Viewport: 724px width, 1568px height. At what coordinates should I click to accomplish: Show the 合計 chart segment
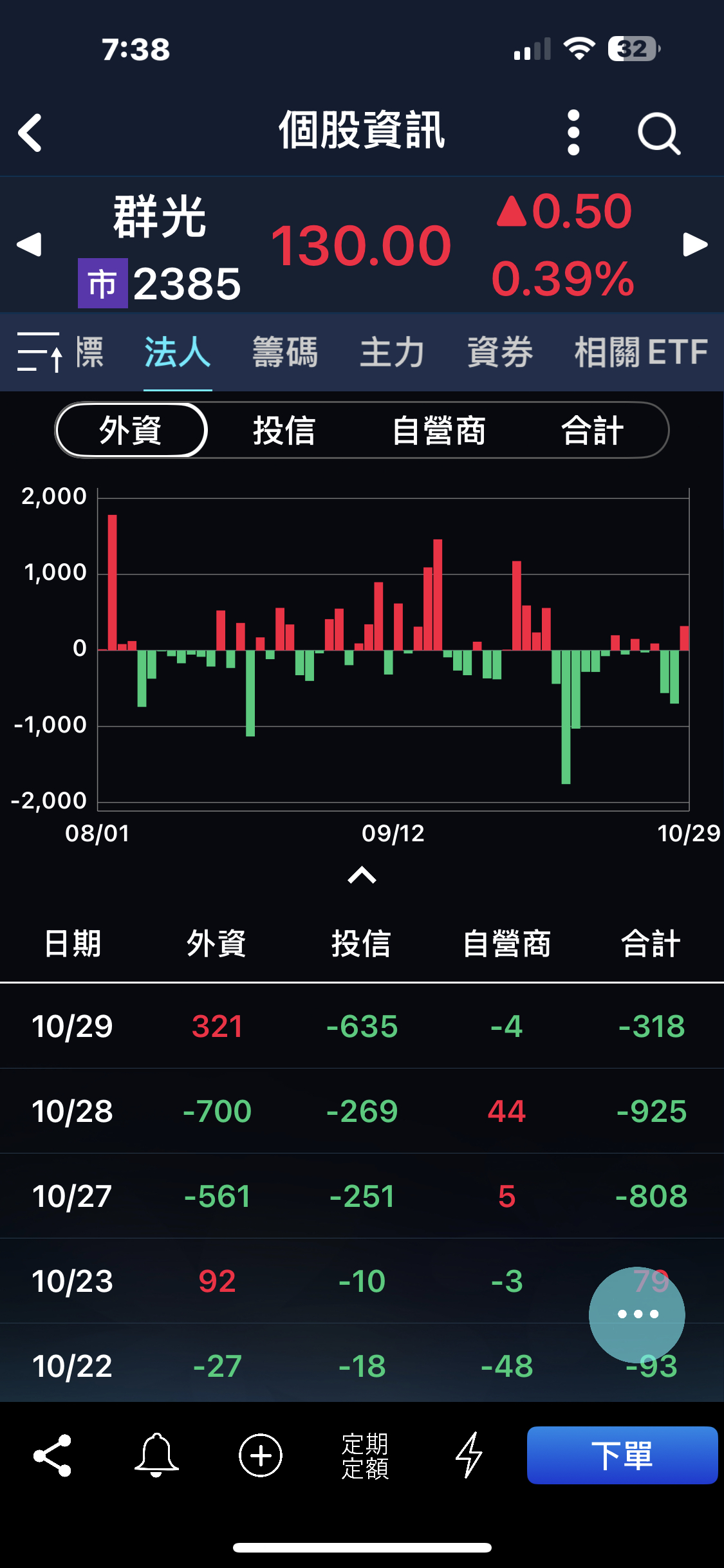592,430
